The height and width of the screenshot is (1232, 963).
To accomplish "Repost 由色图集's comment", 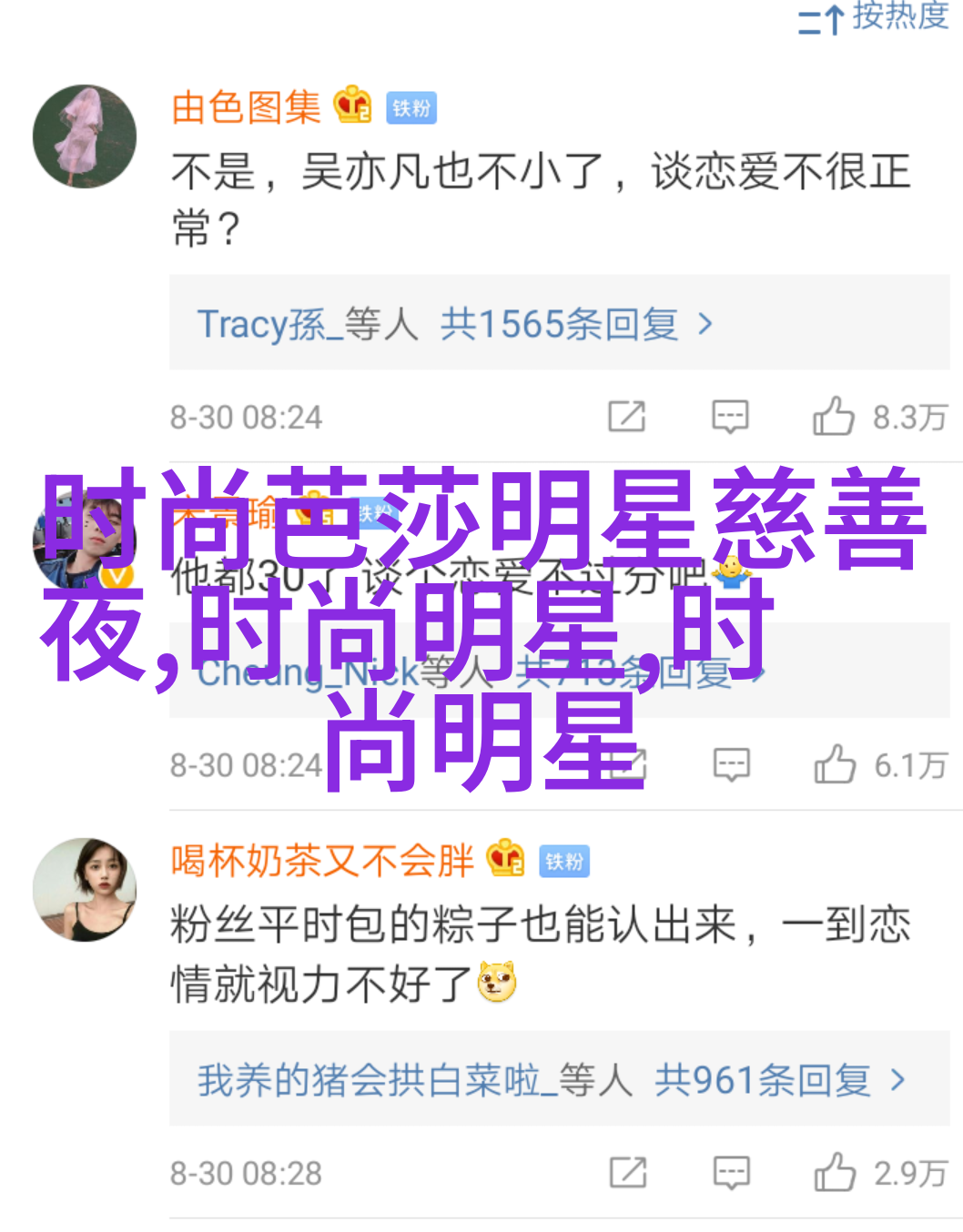I will (x=627, y=417).
